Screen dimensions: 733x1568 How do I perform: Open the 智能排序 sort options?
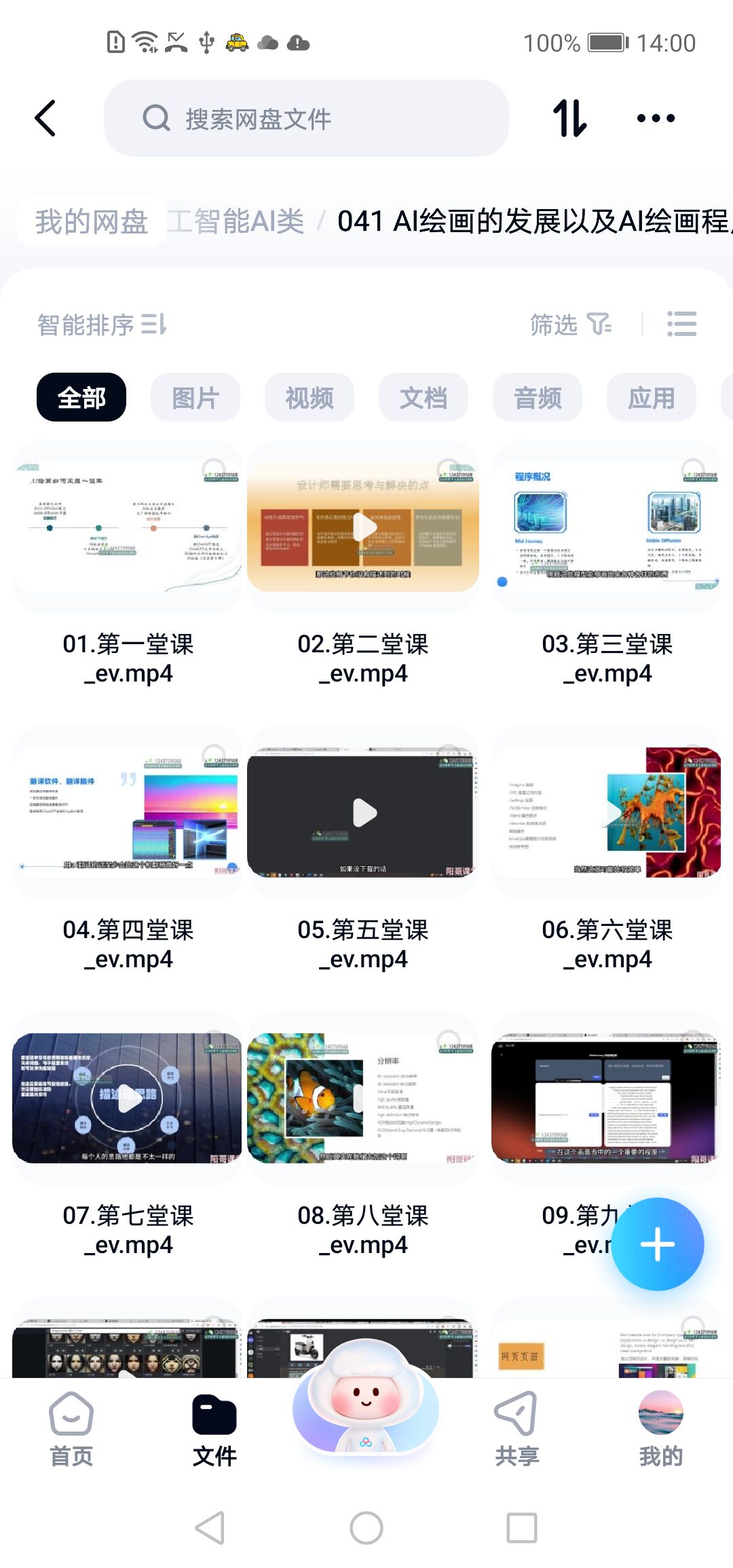click(x=102, y=324)
